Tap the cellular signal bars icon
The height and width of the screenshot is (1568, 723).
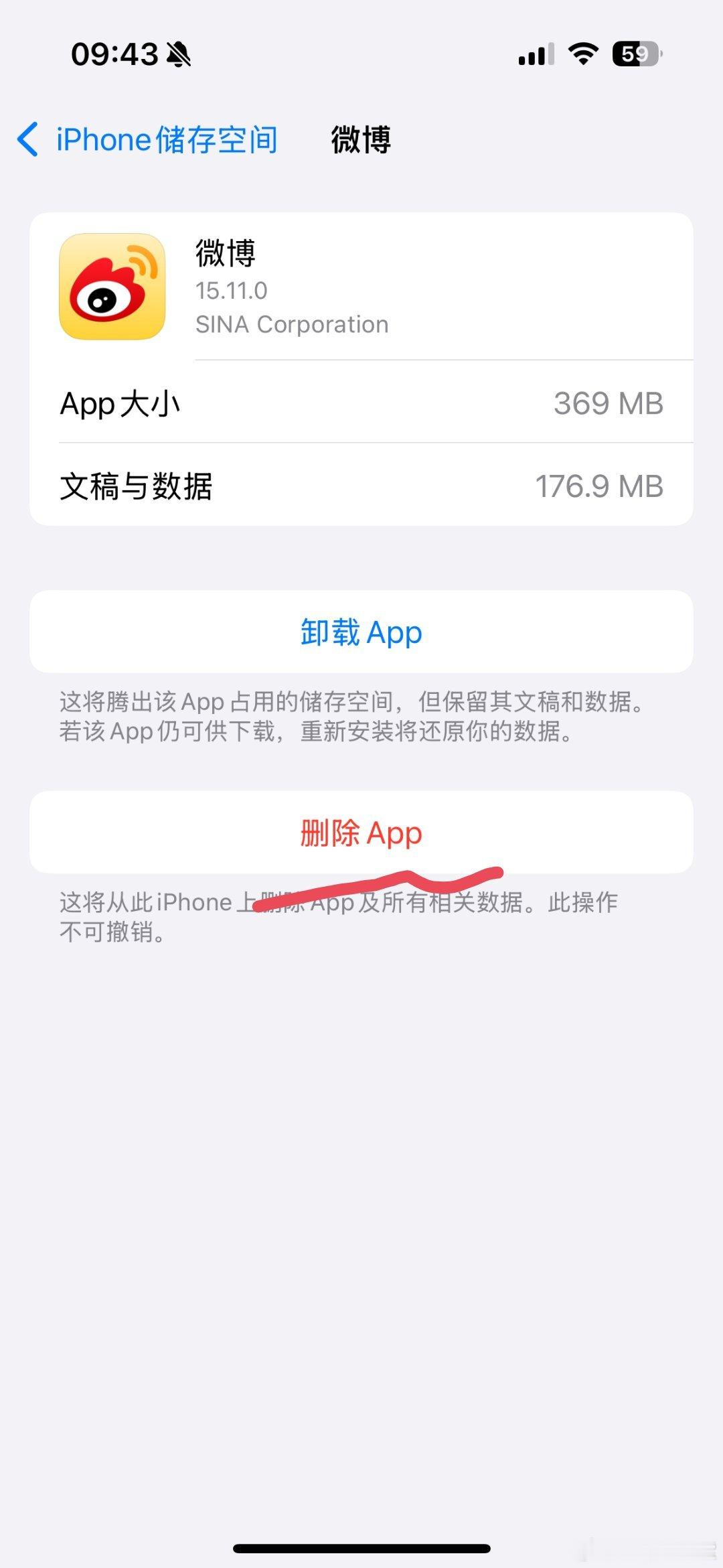pyautogui.click(x=534, y=56)
